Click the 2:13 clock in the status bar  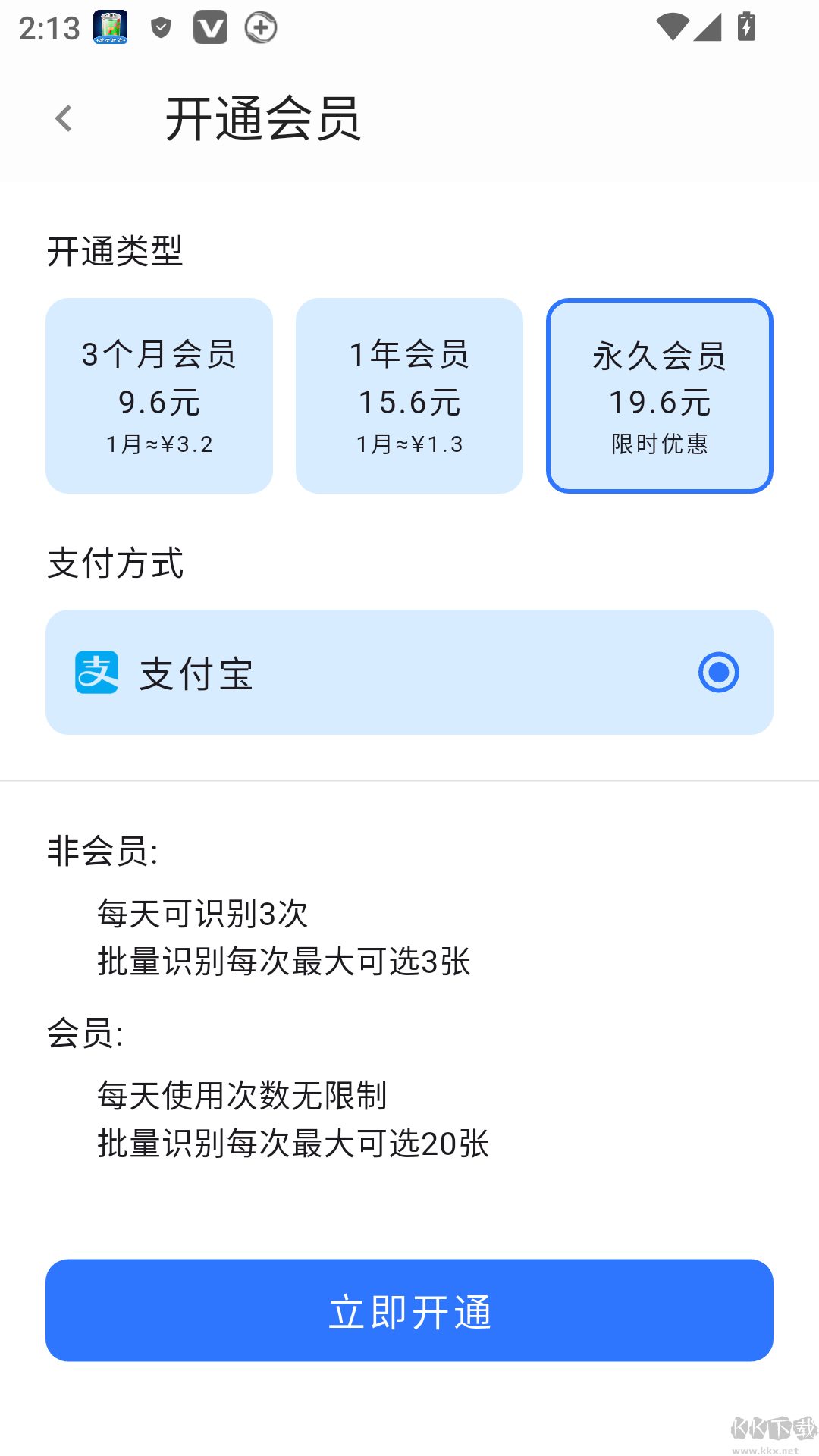[x=49, y=27]
